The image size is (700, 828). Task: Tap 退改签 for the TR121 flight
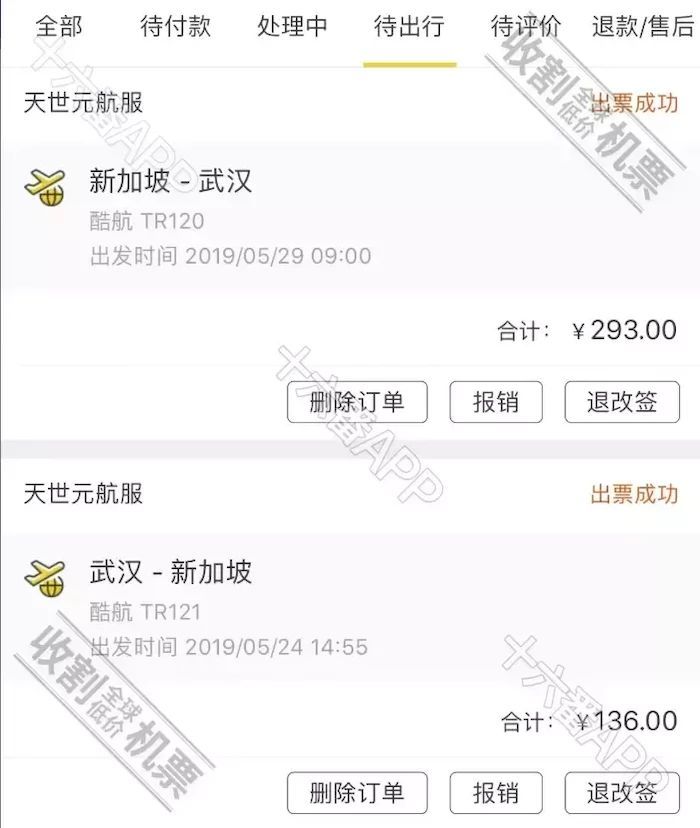(622, 793)
